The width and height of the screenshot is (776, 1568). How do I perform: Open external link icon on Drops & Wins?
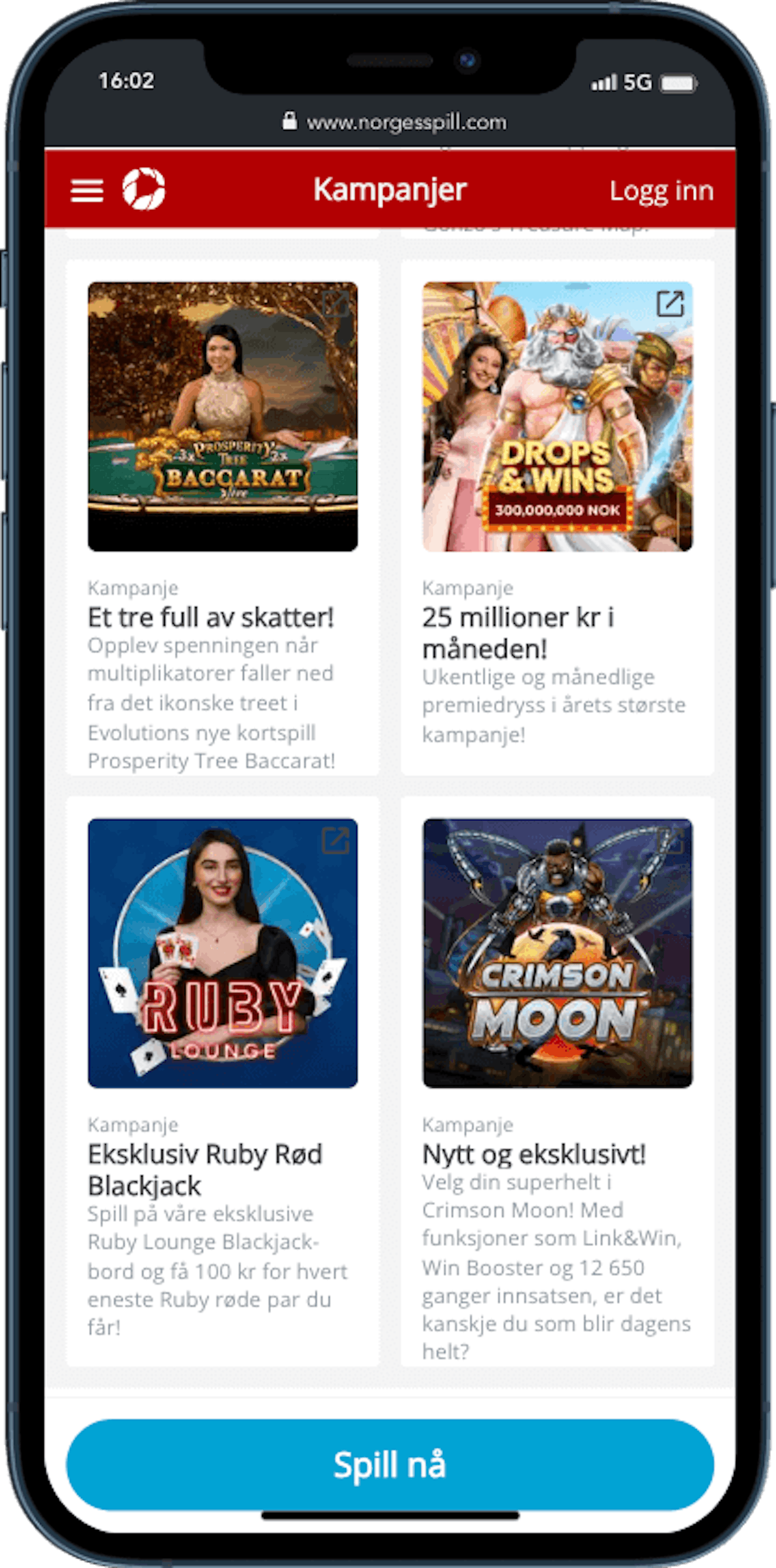coord(670,303)
